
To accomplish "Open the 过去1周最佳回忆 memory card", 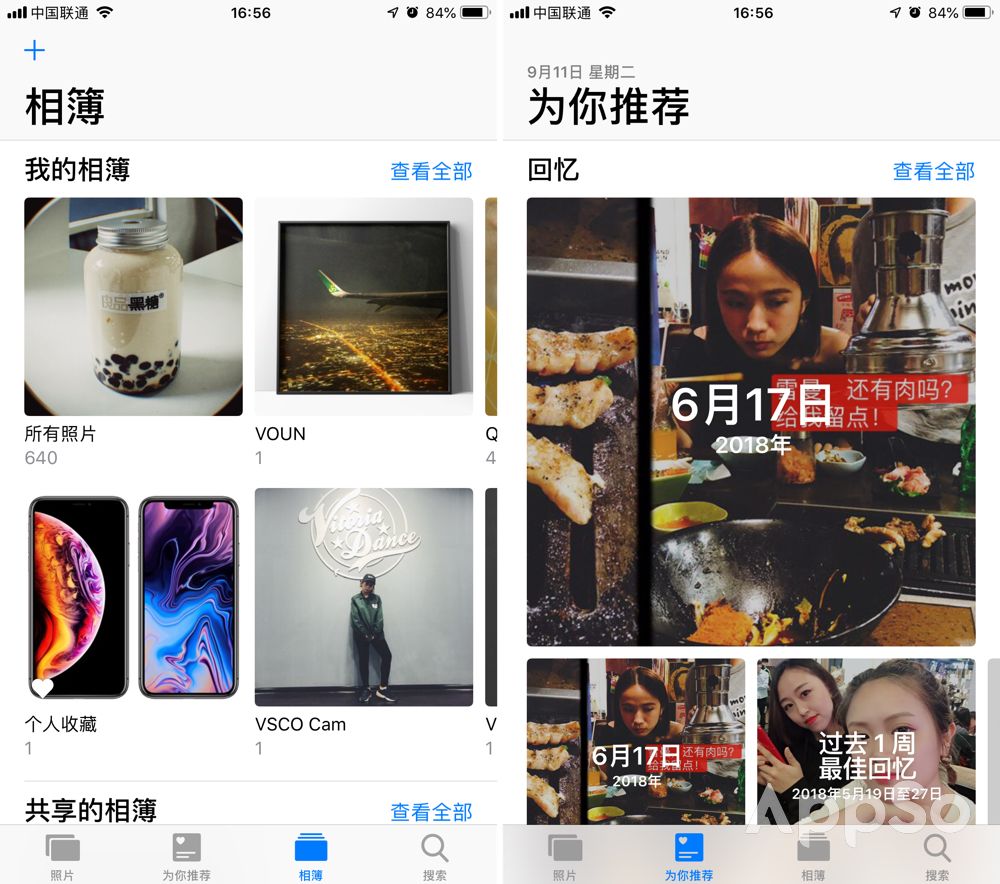I will 865,741.
